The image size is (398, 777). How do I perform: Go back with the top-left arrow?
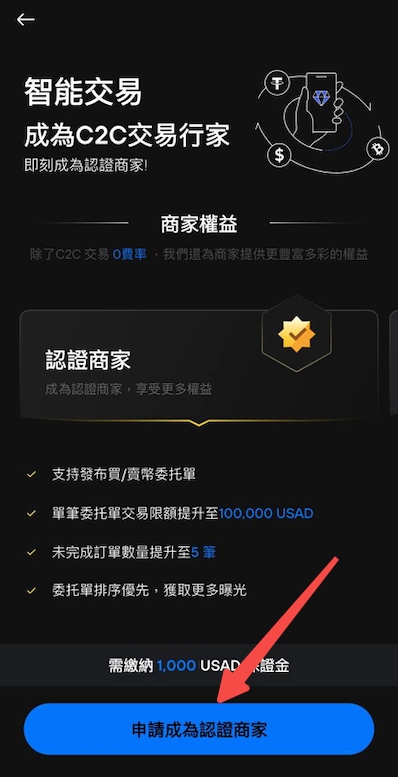click(25, 20)
